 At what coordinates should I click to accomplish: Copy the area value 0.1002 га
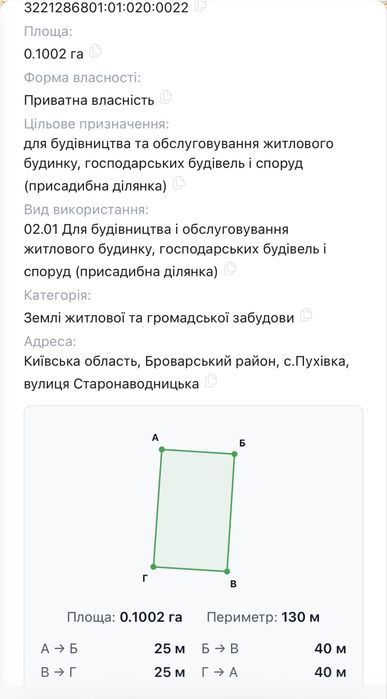pos(95,51)
